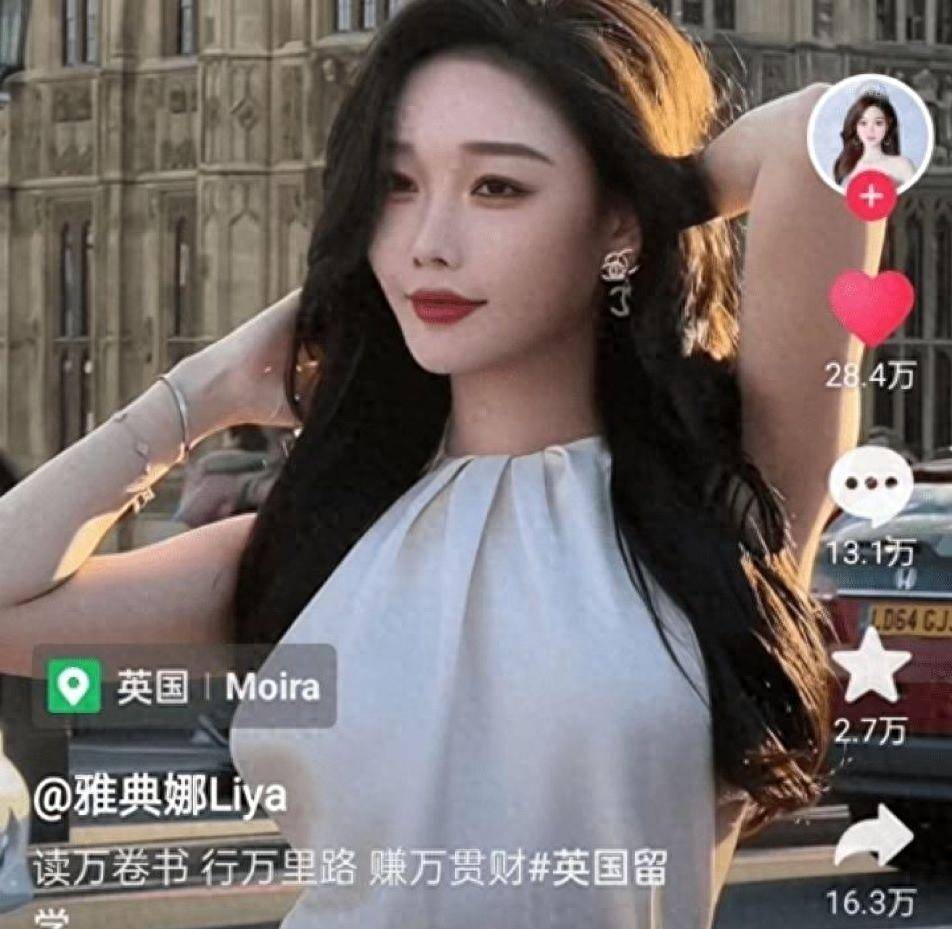Viewport: 952px width, 929px height.
Task: Like this video with the heart
Action: point(871,307)
